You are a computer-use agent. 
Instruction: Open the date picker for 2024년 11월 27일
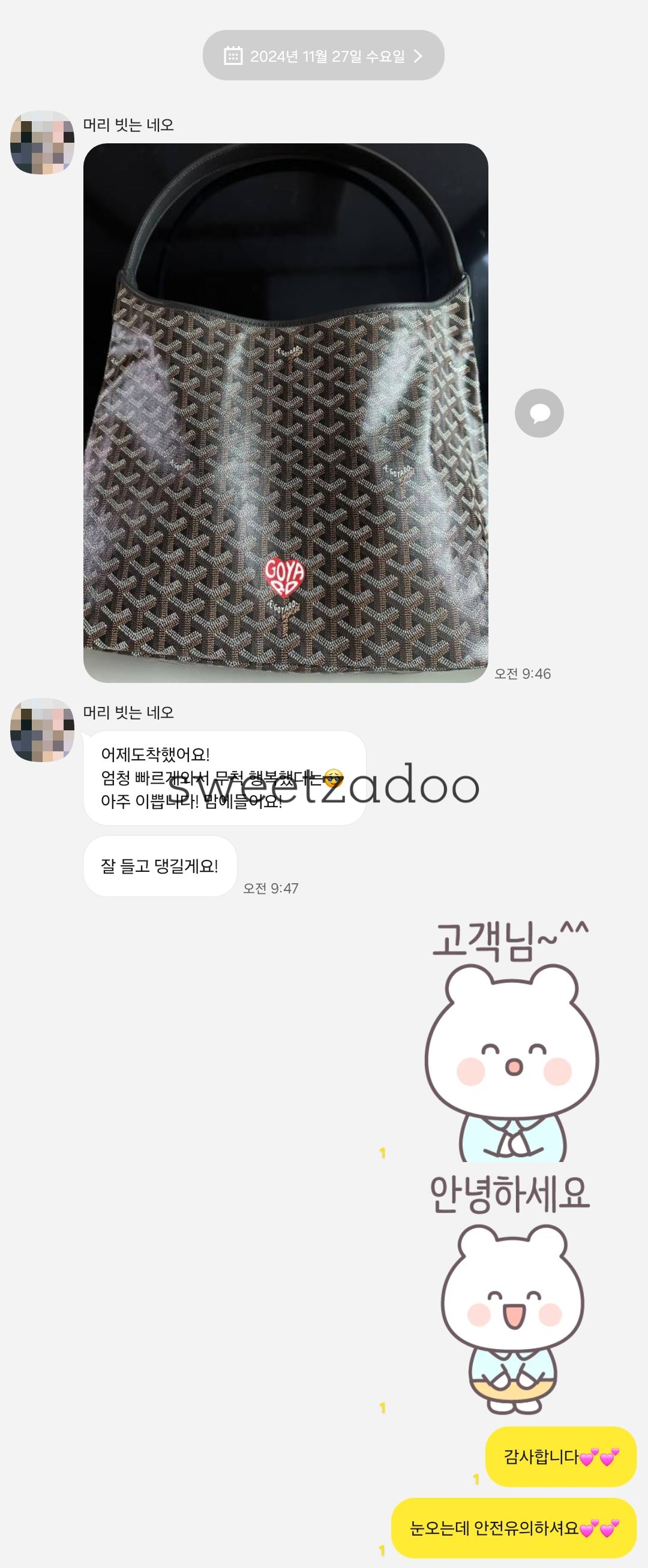(x=323, y=56)
